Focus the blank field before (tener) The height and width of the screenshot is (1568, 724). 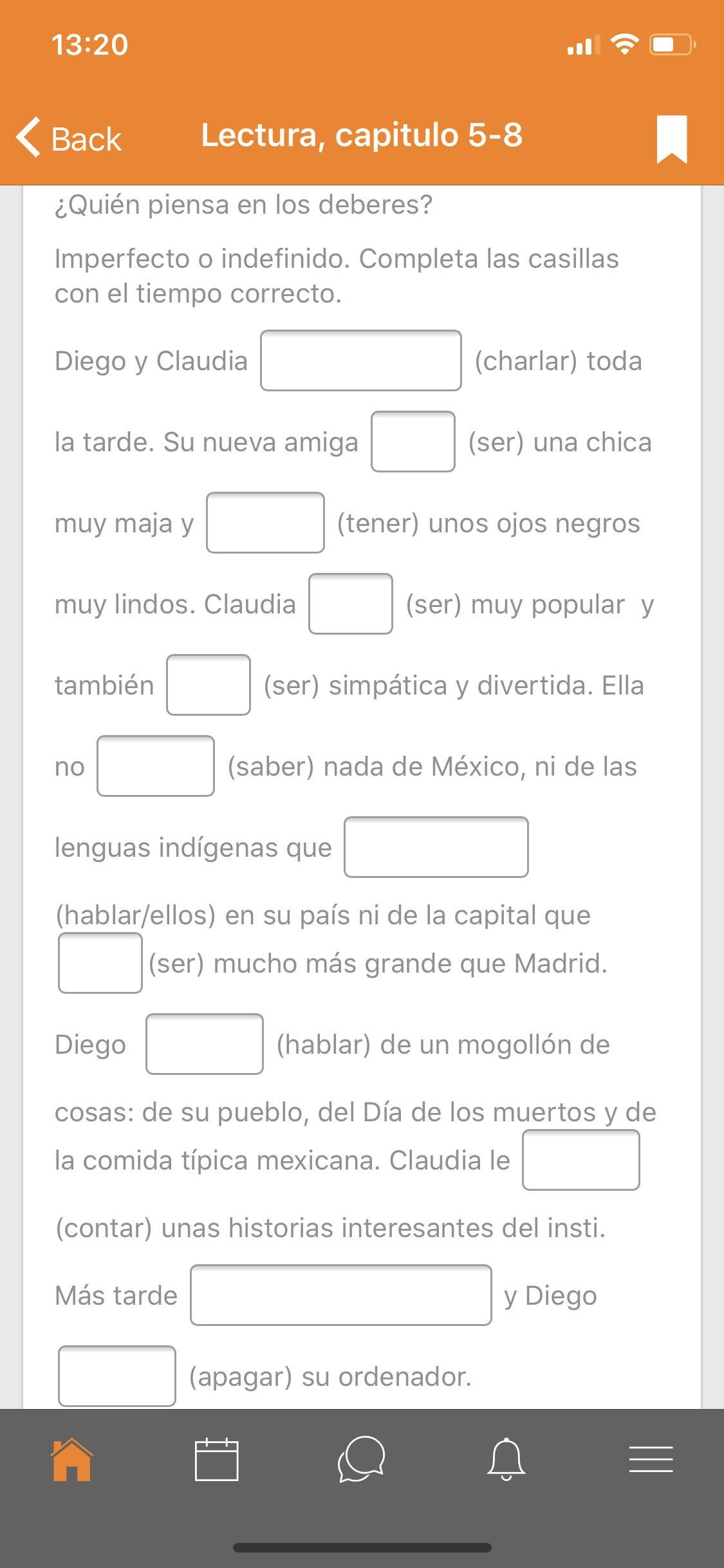pos(265,523)
